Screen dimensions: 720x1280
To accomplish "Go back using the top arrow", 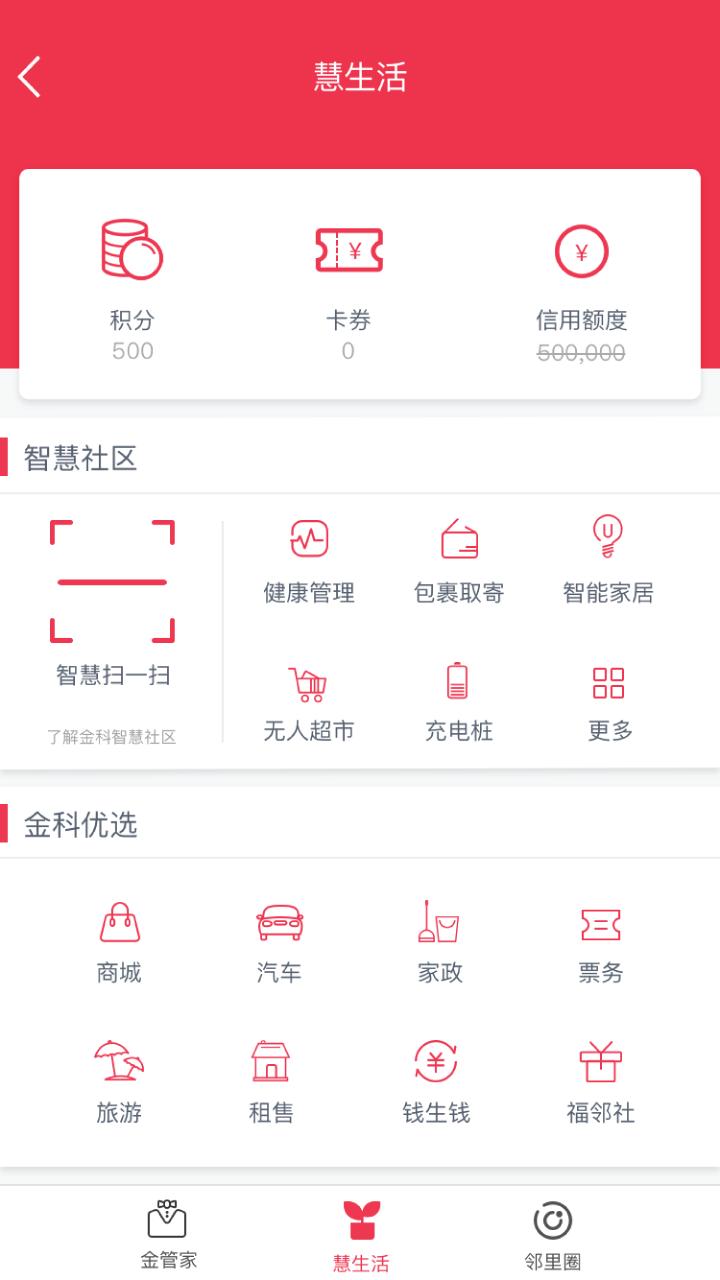I will [x=30, y=77].
